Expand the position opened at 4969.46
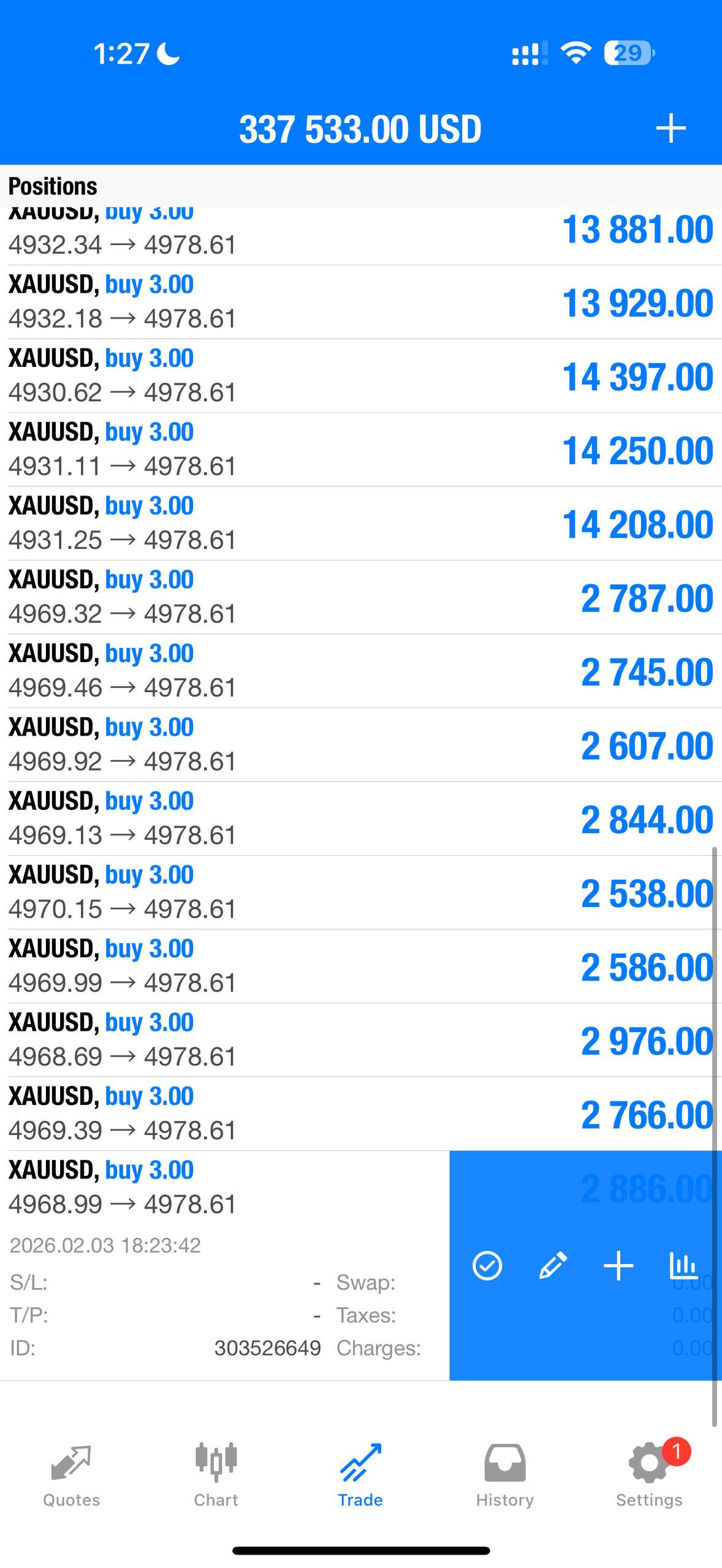 tap(360, 671)
